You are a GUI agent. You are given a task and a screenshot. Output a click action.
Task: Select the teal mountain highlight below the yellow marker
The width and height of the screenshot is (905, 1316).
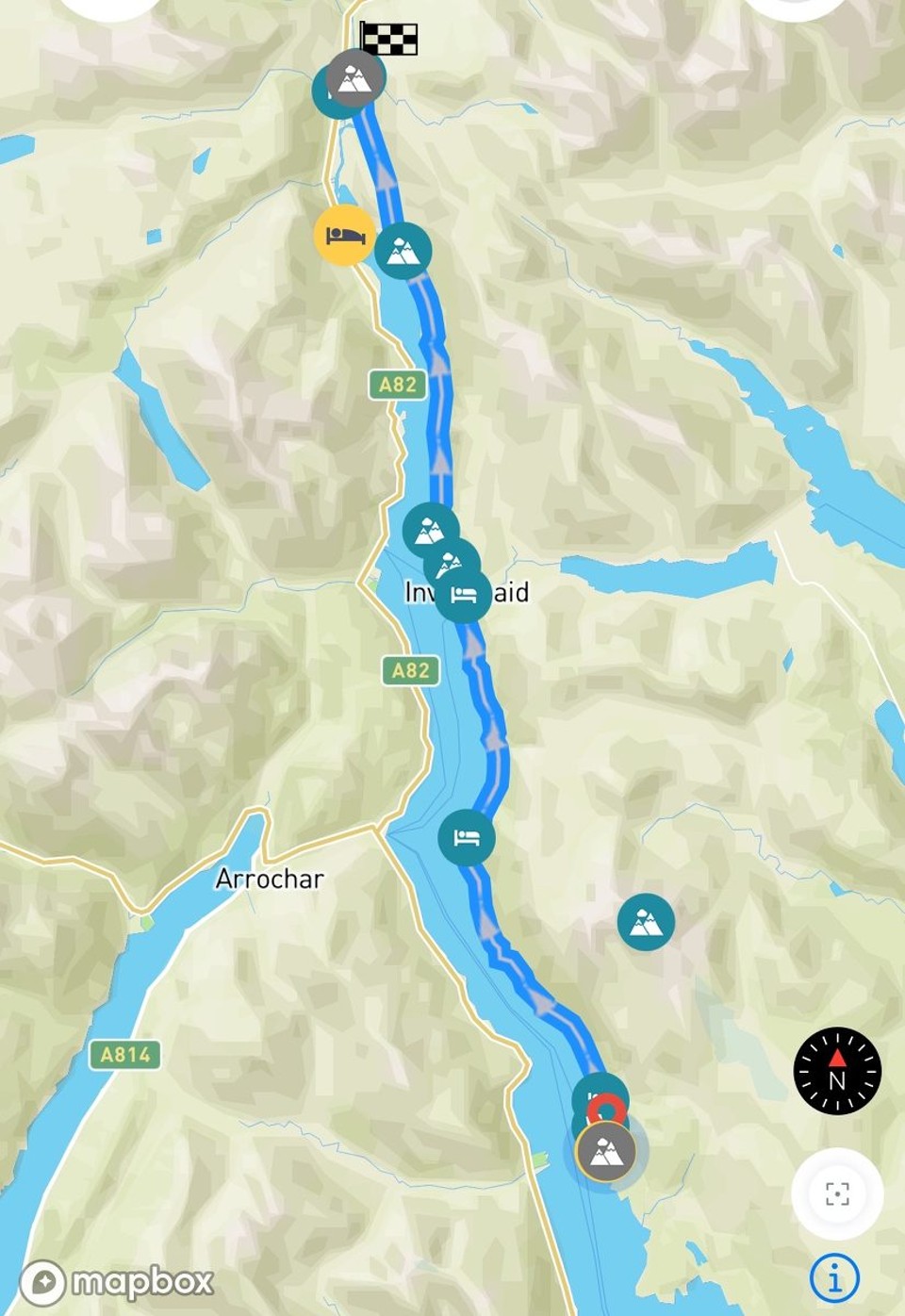pyautogui.click(x=403, y=250)
